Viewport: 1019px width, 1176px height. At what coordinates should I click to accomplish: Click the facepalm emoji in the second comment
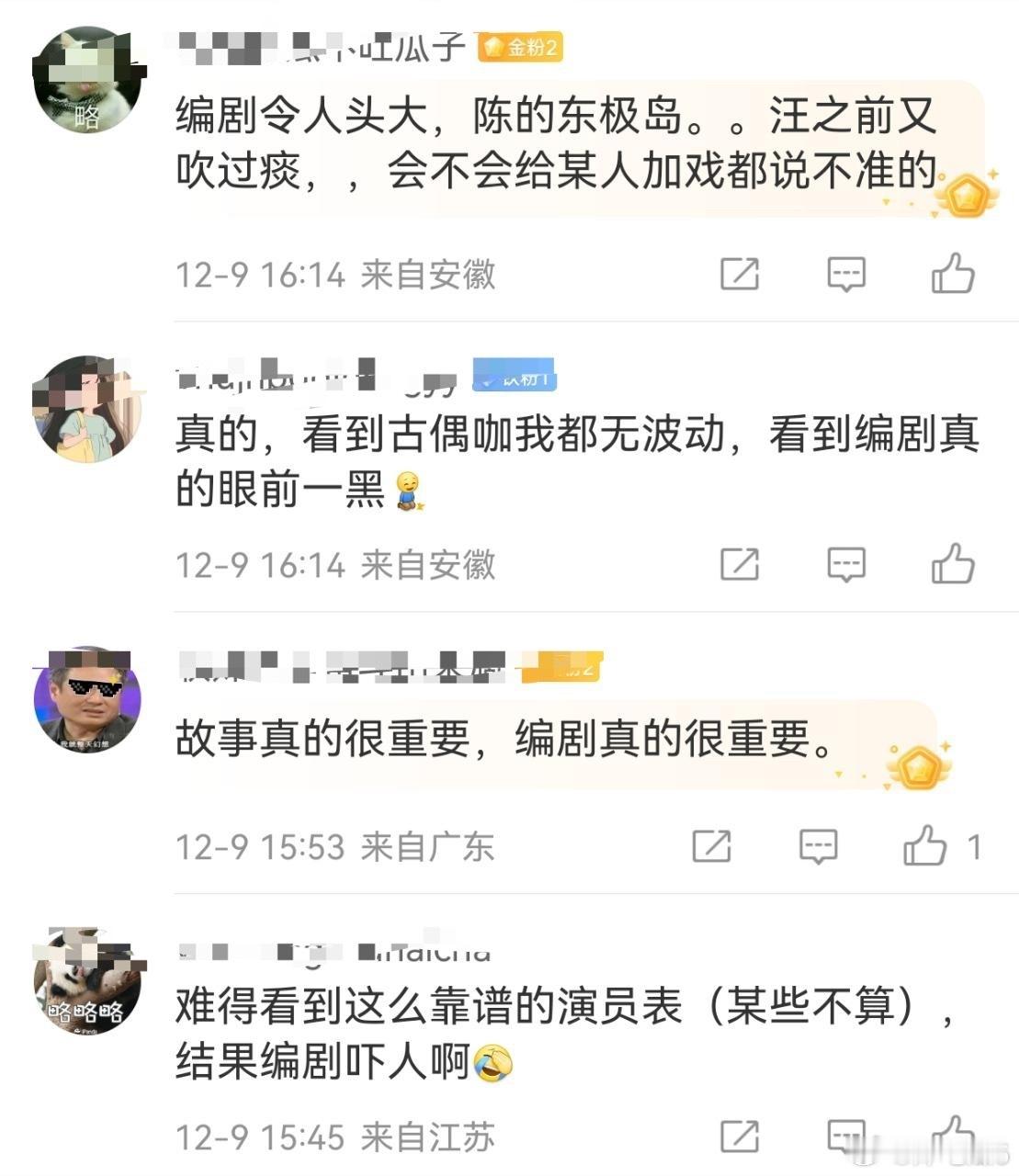tap(410, 491)
